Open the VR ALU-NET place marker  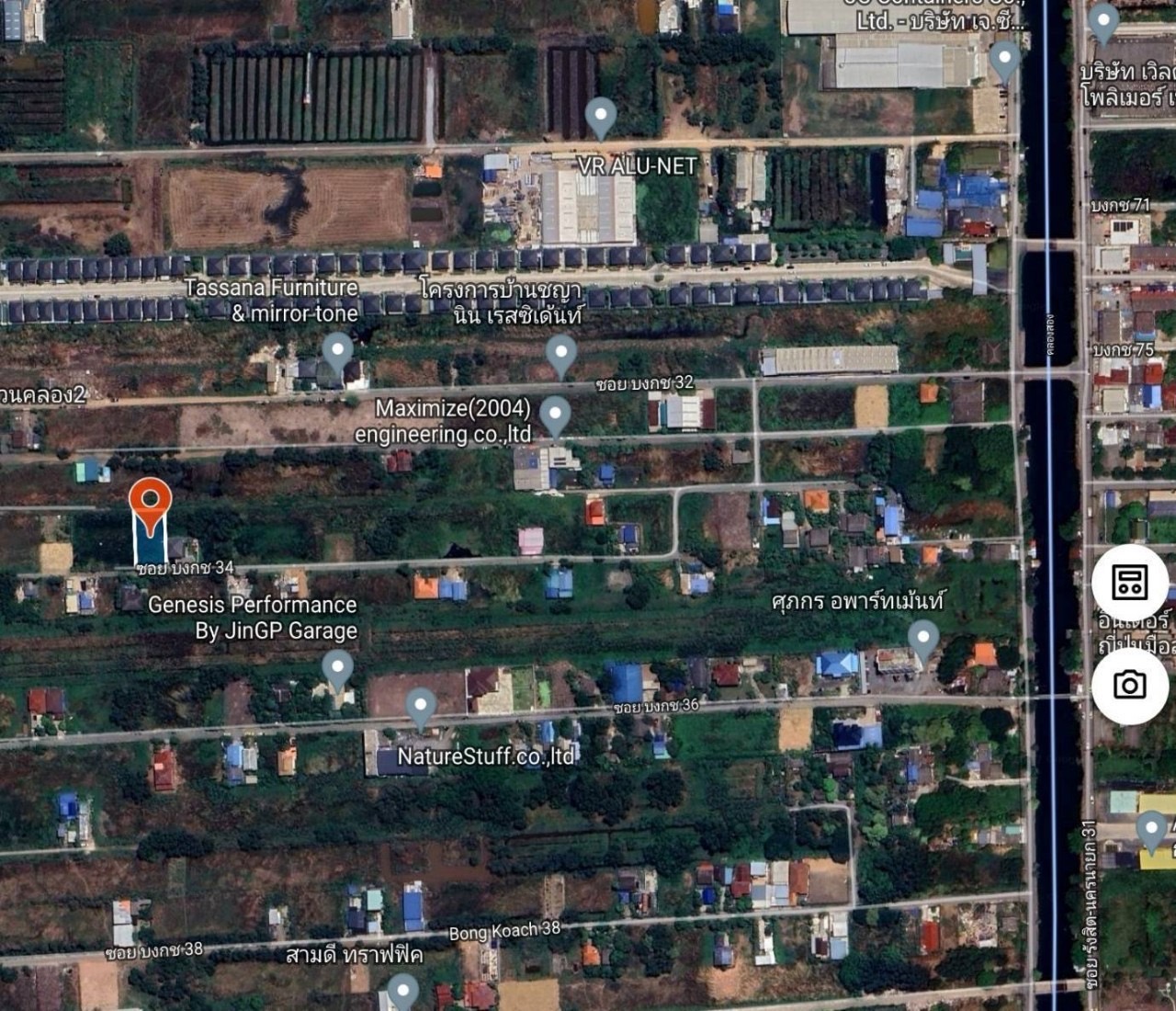coord(601,117)
